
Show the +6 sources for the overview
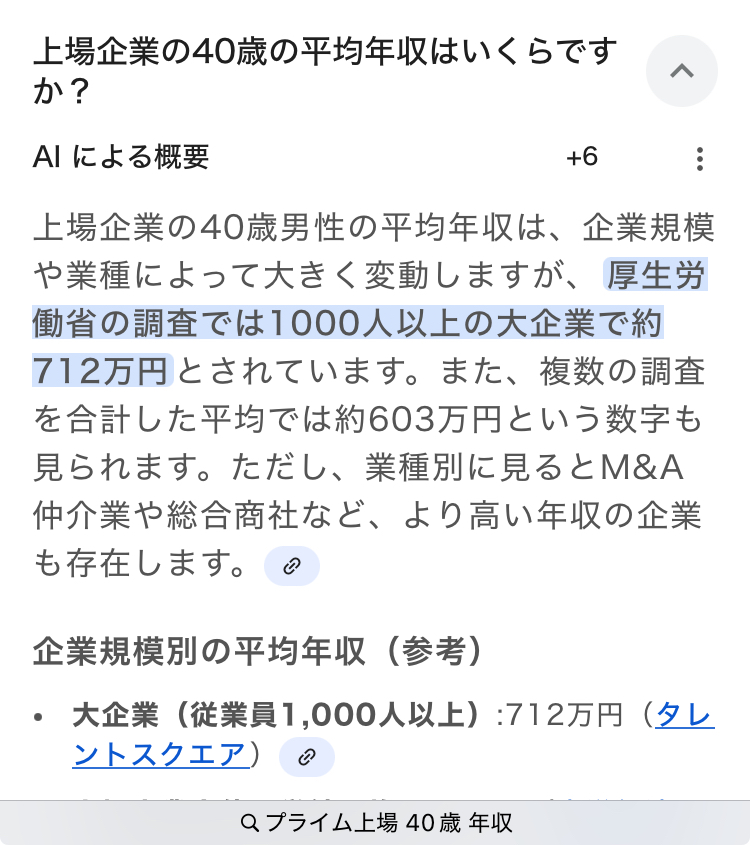coord(581,158)
